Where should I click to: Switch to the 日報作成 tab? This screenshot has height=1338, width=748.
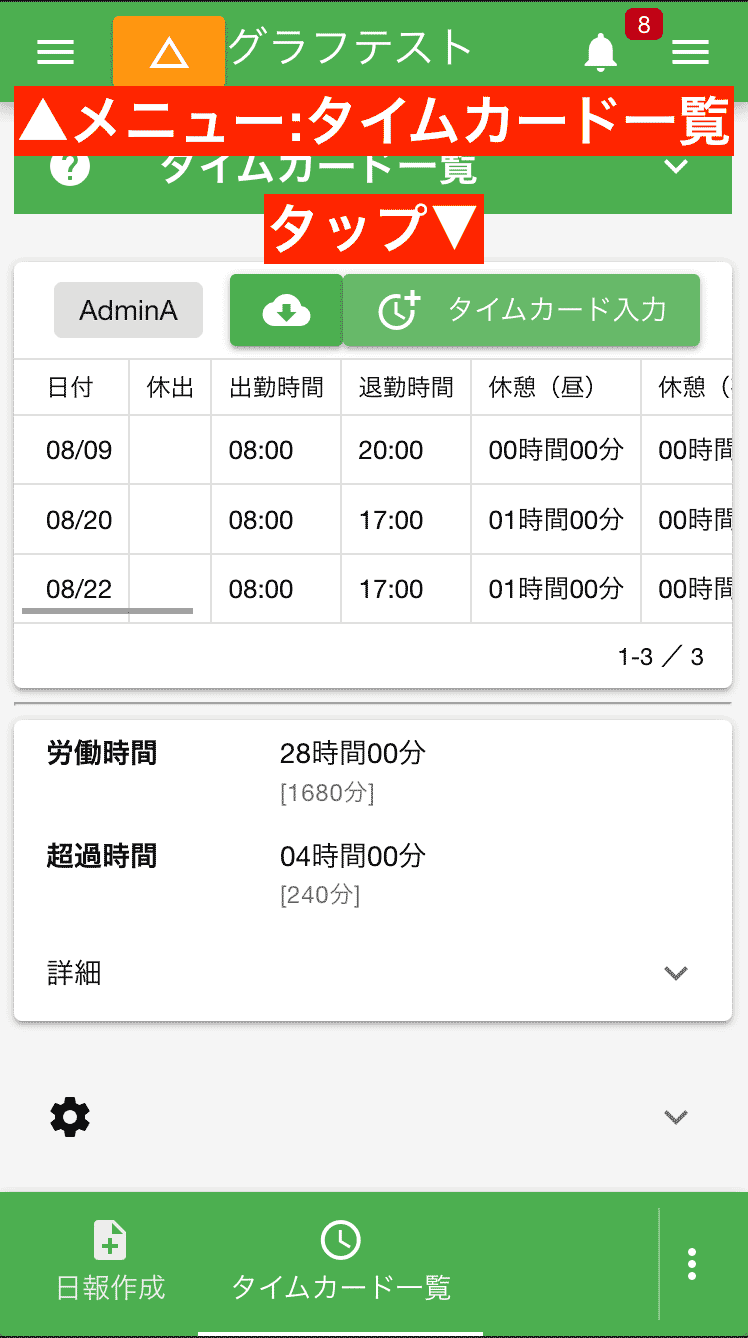[x=109, y=1262]
